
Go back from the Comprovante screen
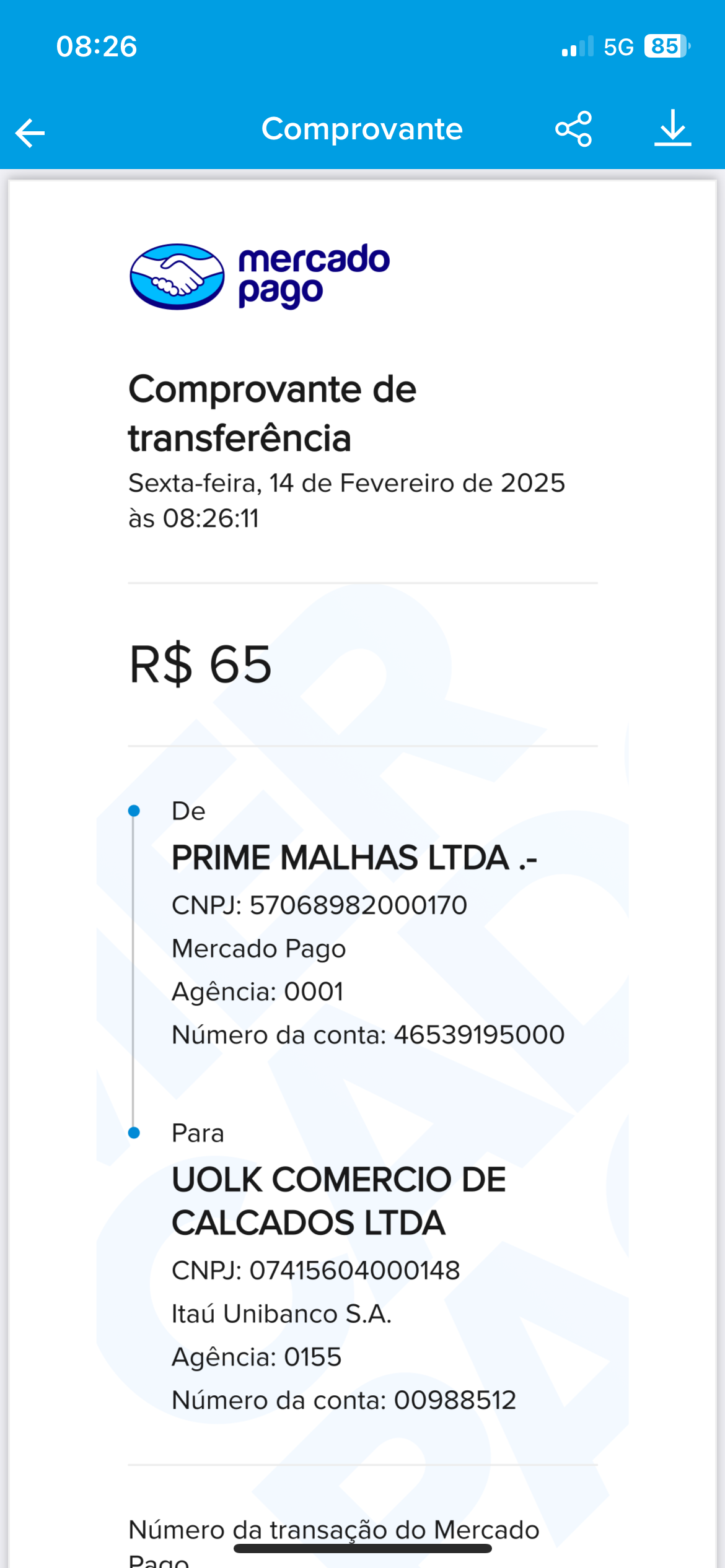click(30, 133)
